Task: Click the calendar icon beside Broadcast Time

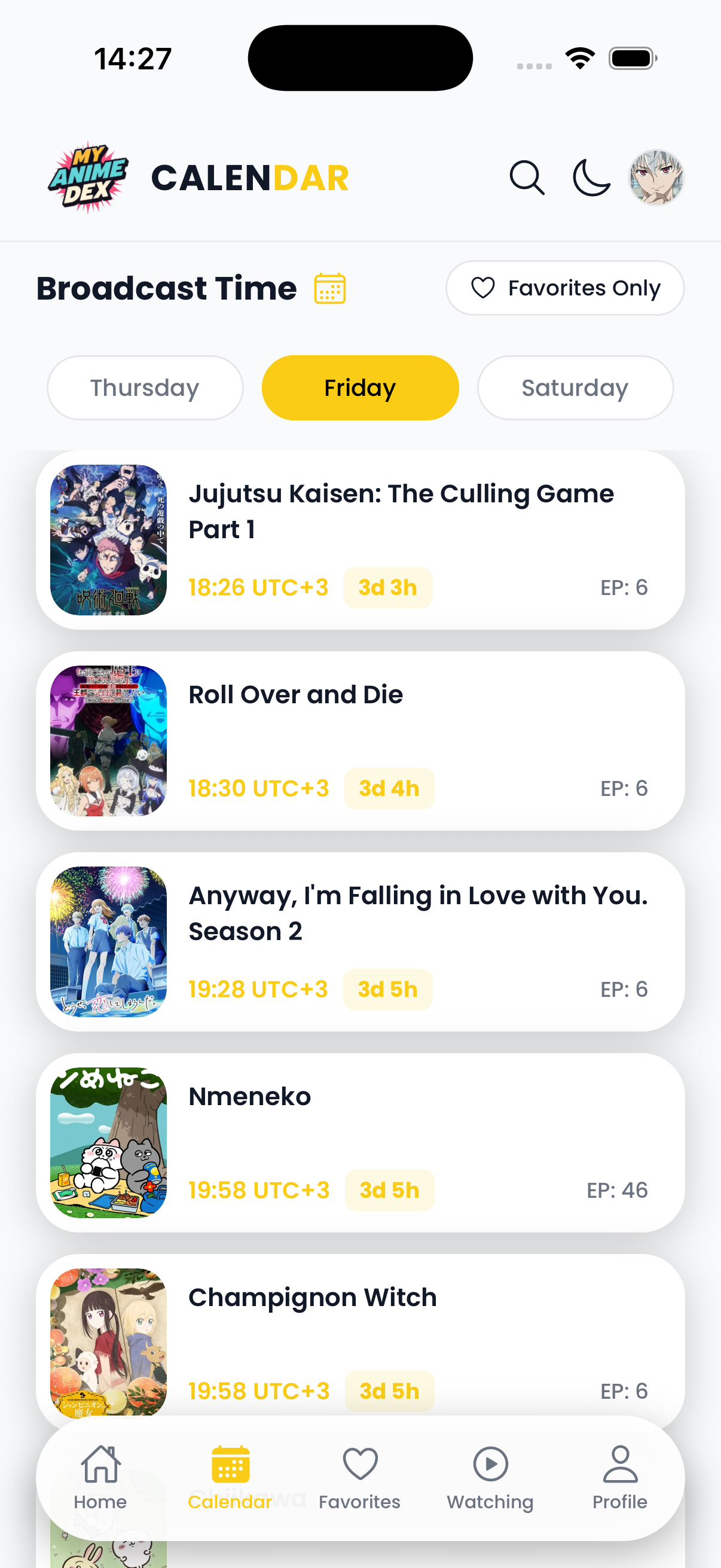Action: [x=329, y=288]
